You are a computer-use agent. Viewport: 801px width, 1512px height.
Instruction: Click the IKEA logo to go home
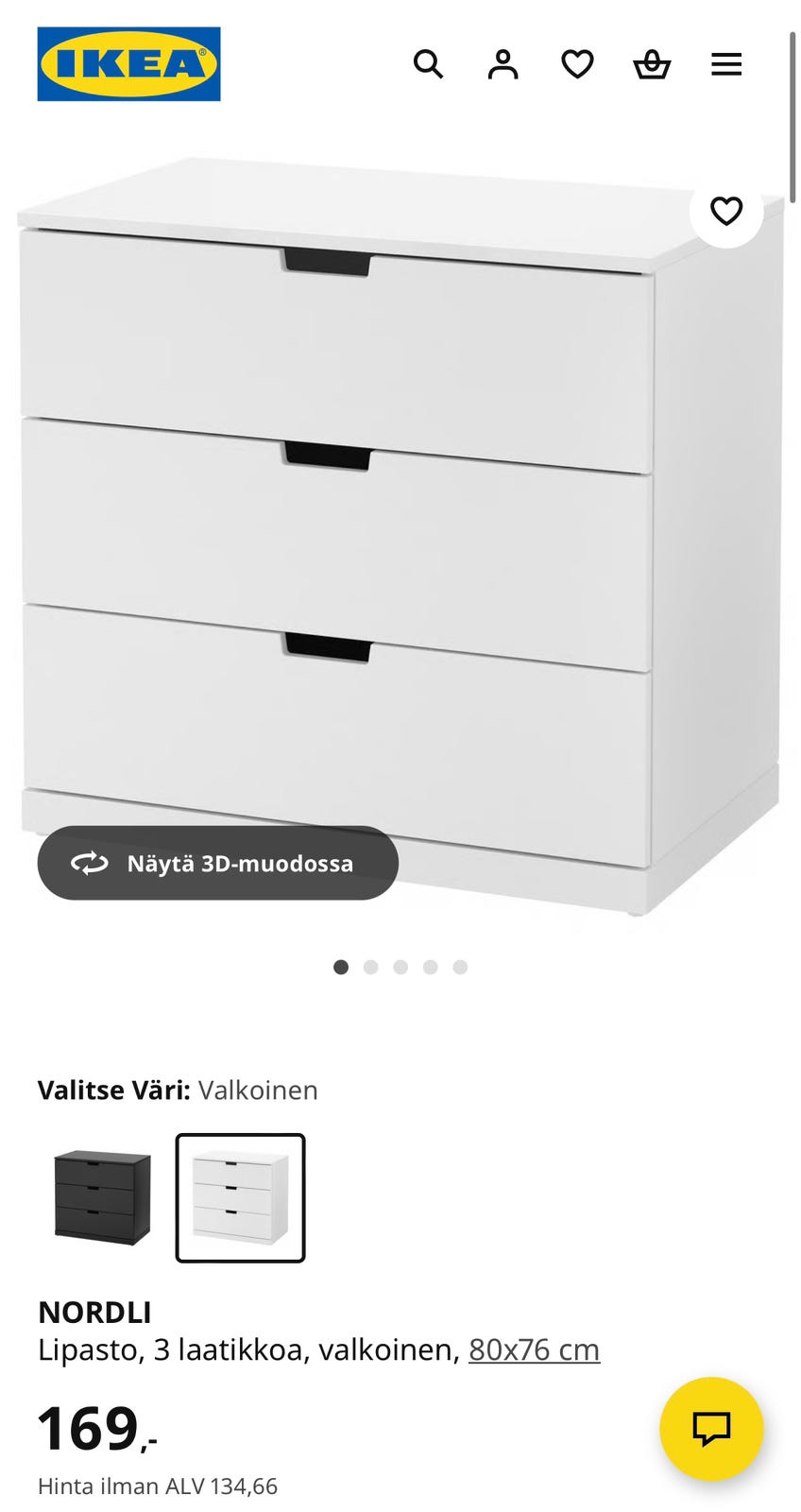pyautogui.click(x=128, y=63)
